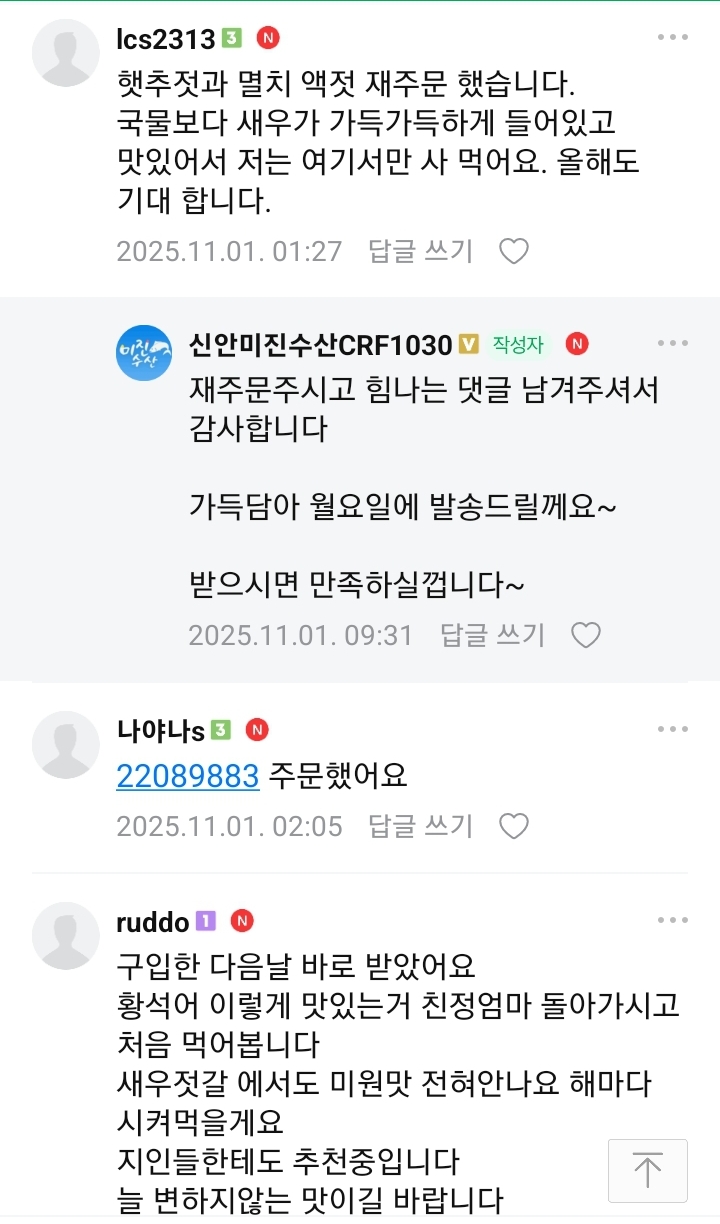
Task: Open overflow menu on 나야나's comment
Action: click(x=673, y=729)
